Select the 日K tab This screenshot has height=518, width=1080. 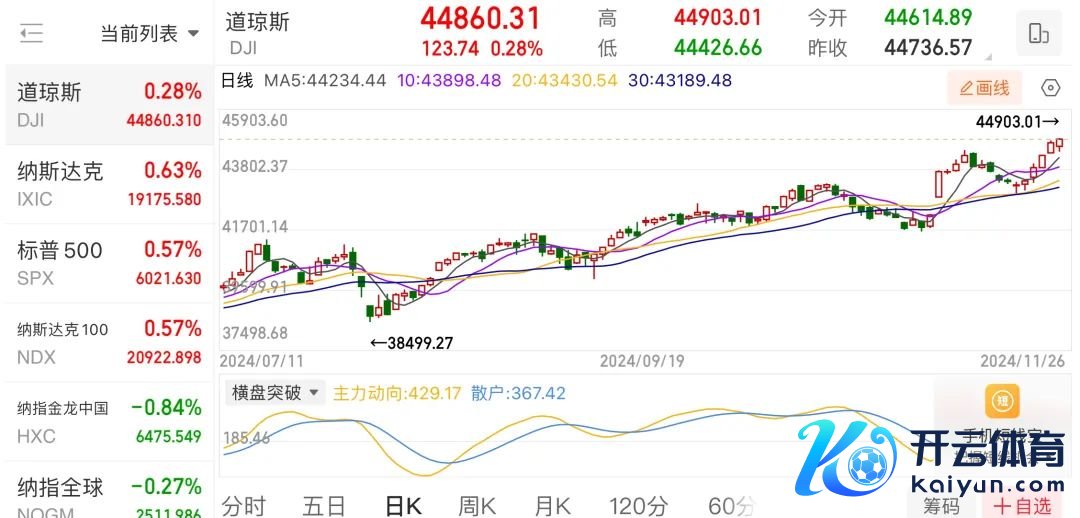tap(403, 506)
